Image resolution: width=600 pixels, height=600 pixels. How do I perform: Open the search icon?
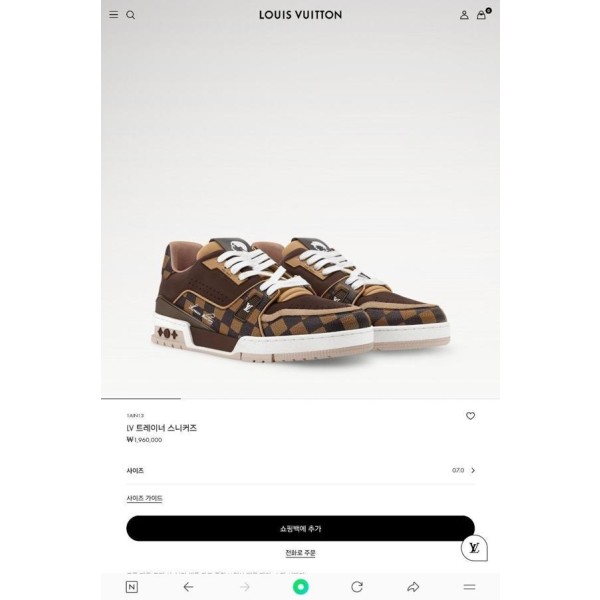(131, 15)
